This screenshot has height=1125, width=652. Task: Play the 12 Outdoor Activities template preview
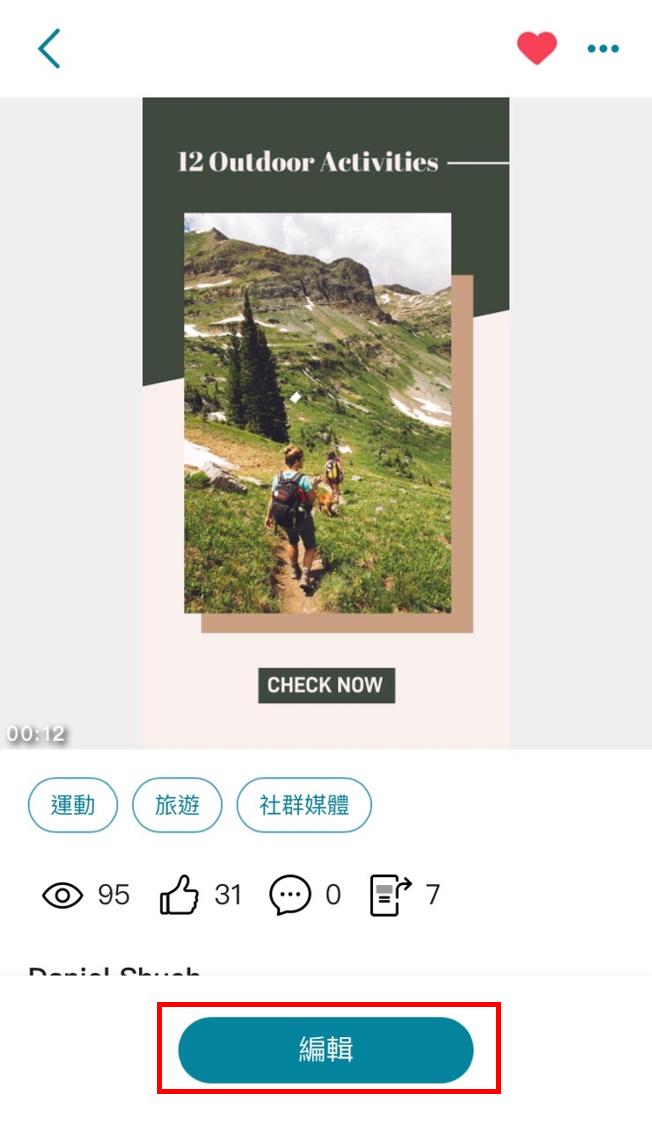[326, 422]
